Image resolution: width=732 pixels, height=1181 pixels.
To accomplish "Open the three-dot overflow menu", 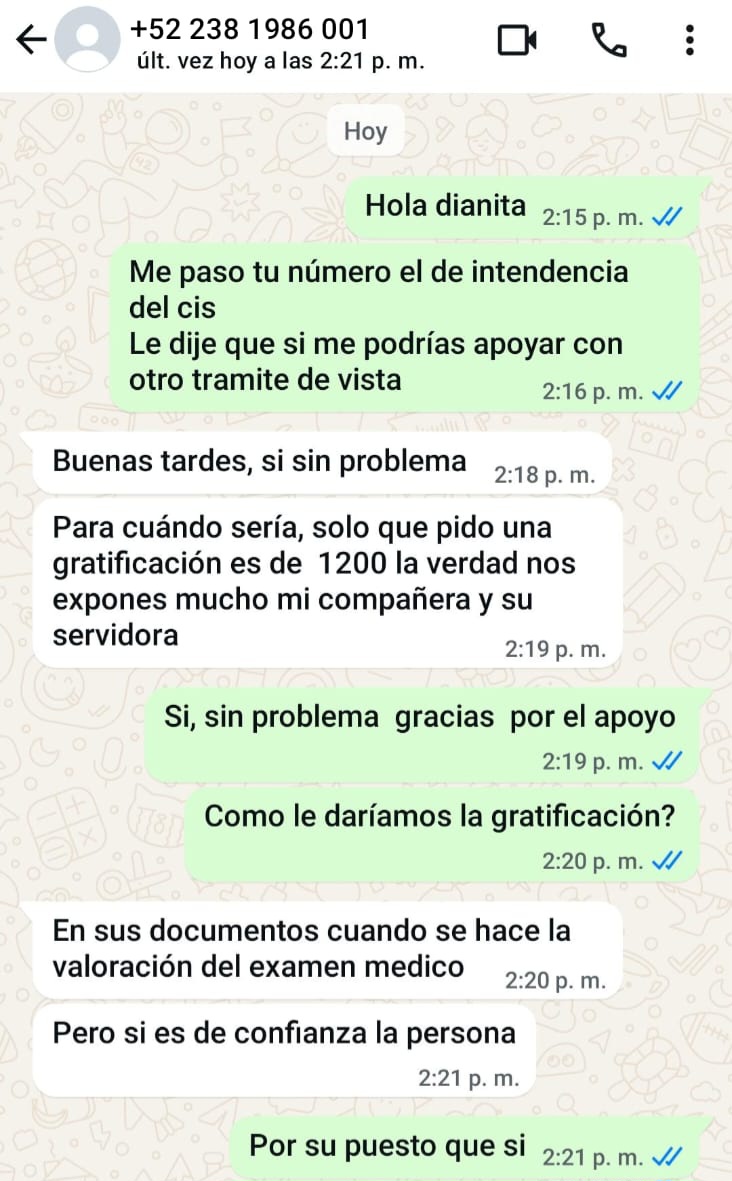I will [690, 40].
